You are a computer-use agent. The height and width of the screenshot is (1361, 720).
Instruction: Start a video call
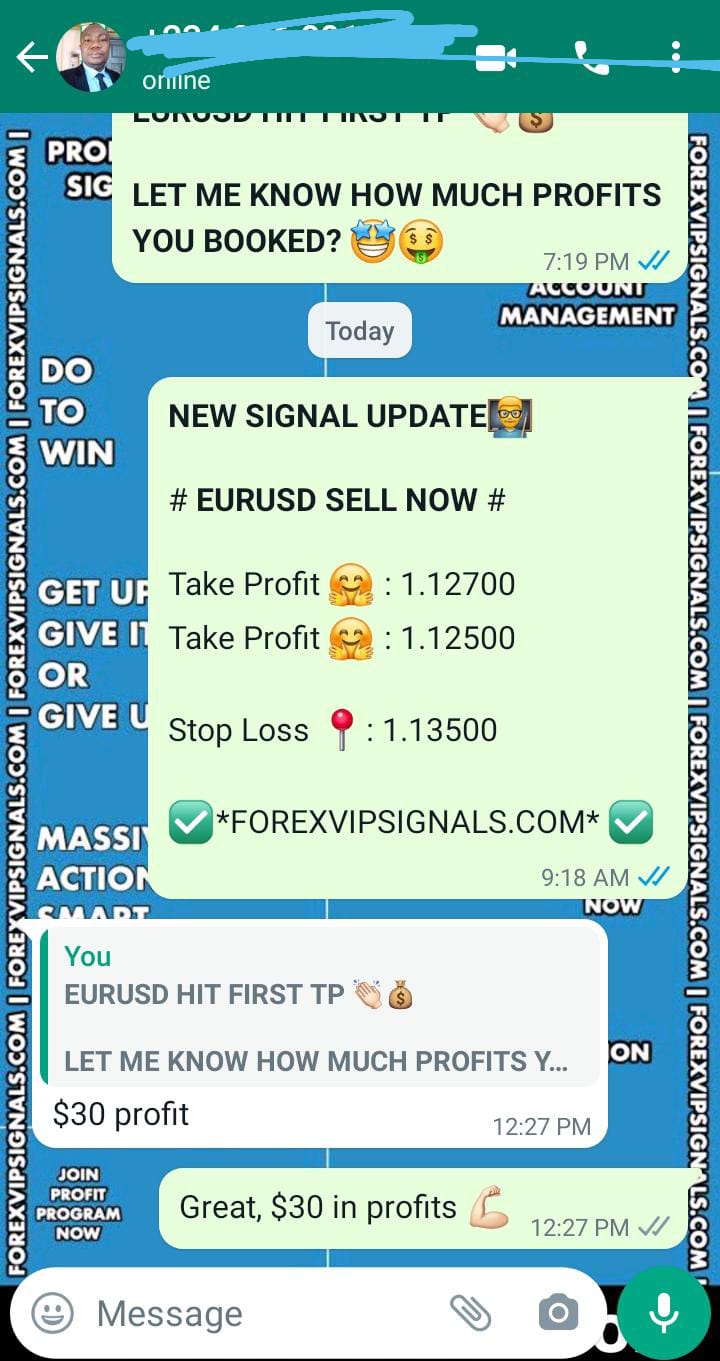495,58
